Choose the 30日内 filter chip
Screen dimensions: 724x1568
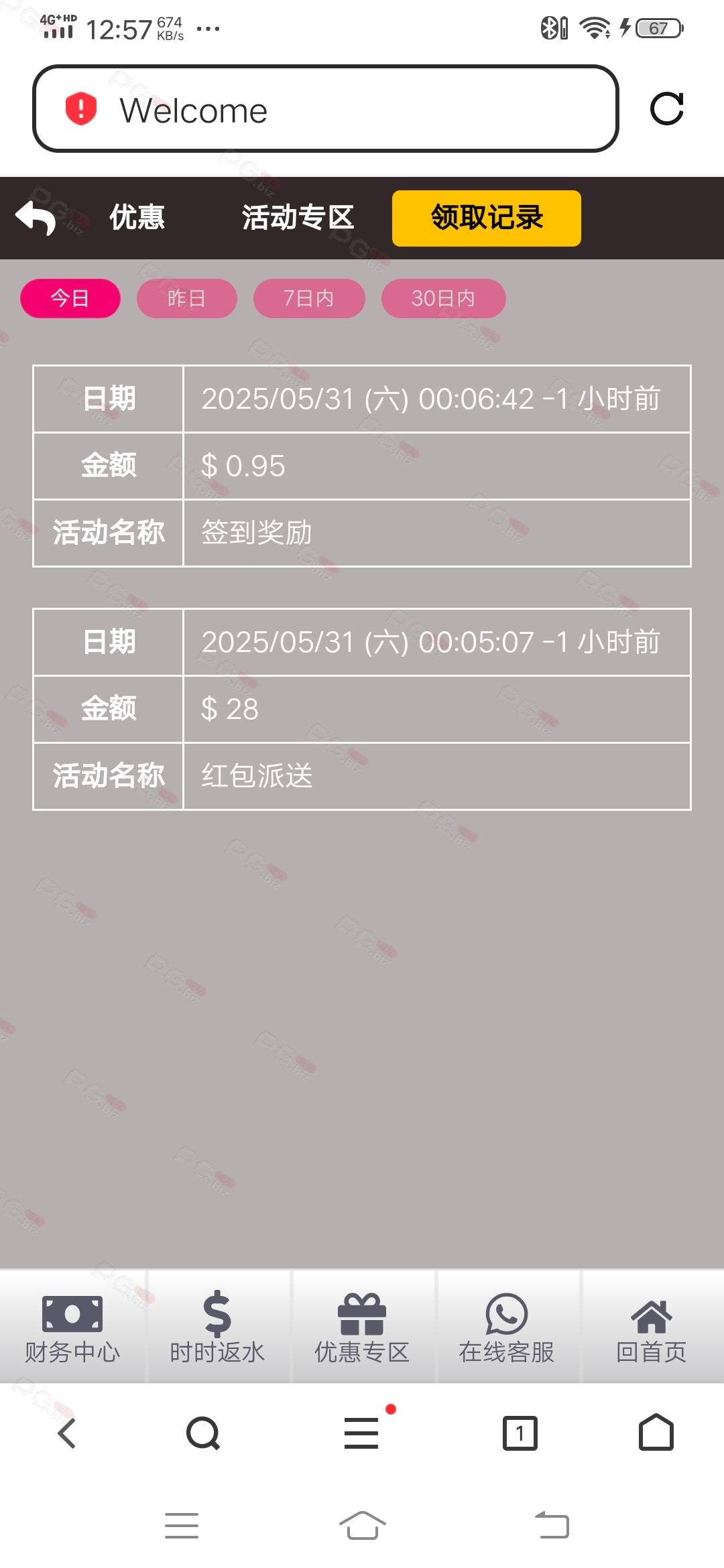[444, 298]
